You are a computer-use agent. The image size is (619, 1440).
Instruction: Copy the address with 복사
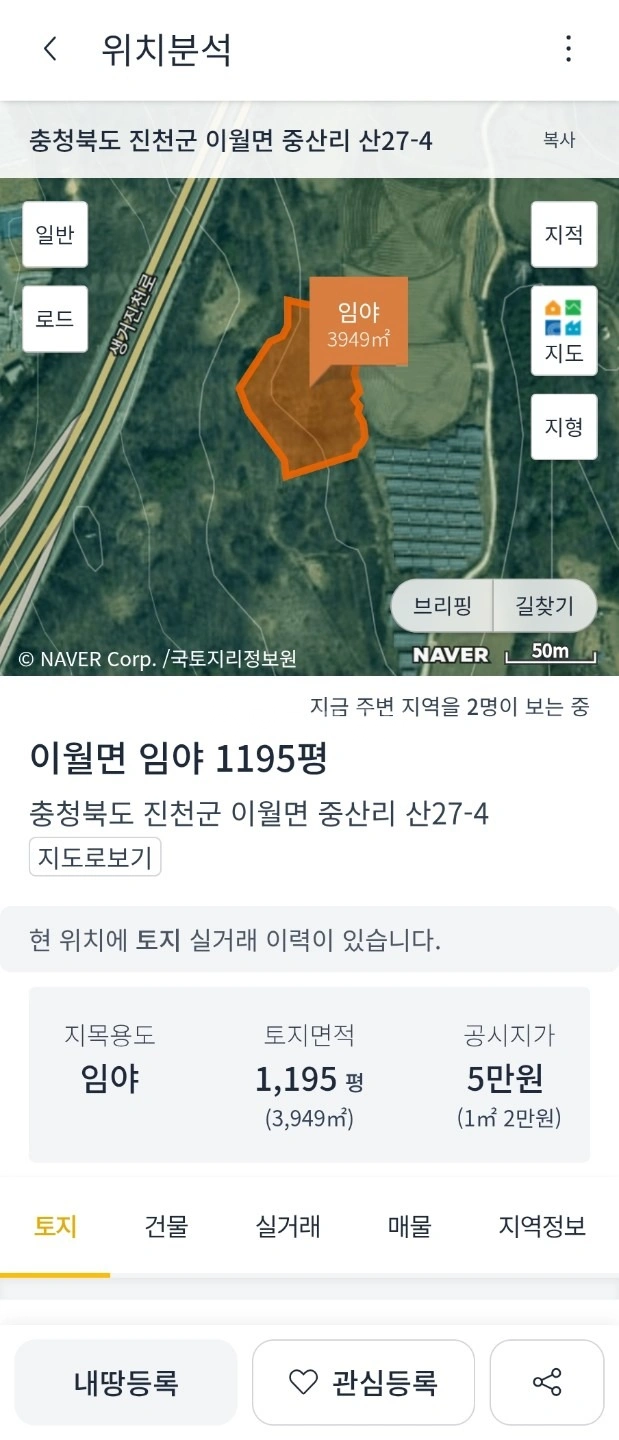tap(559, 140)
